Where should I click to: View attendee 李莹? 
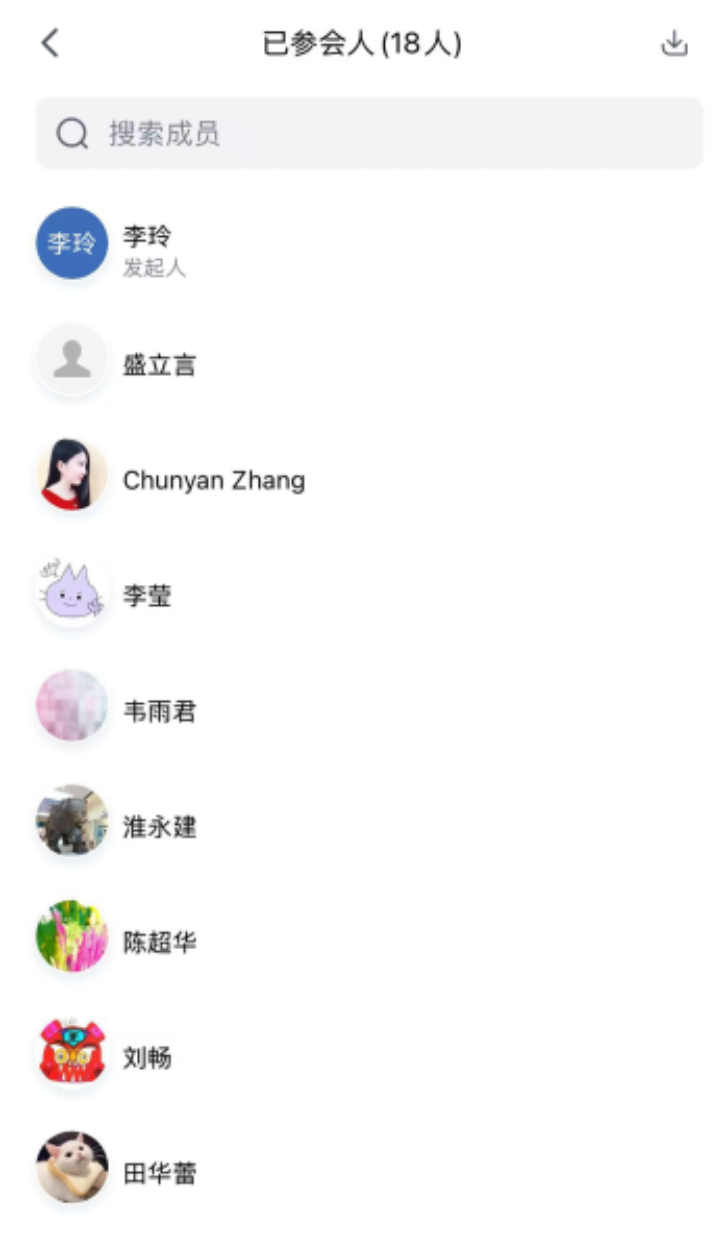147,596
